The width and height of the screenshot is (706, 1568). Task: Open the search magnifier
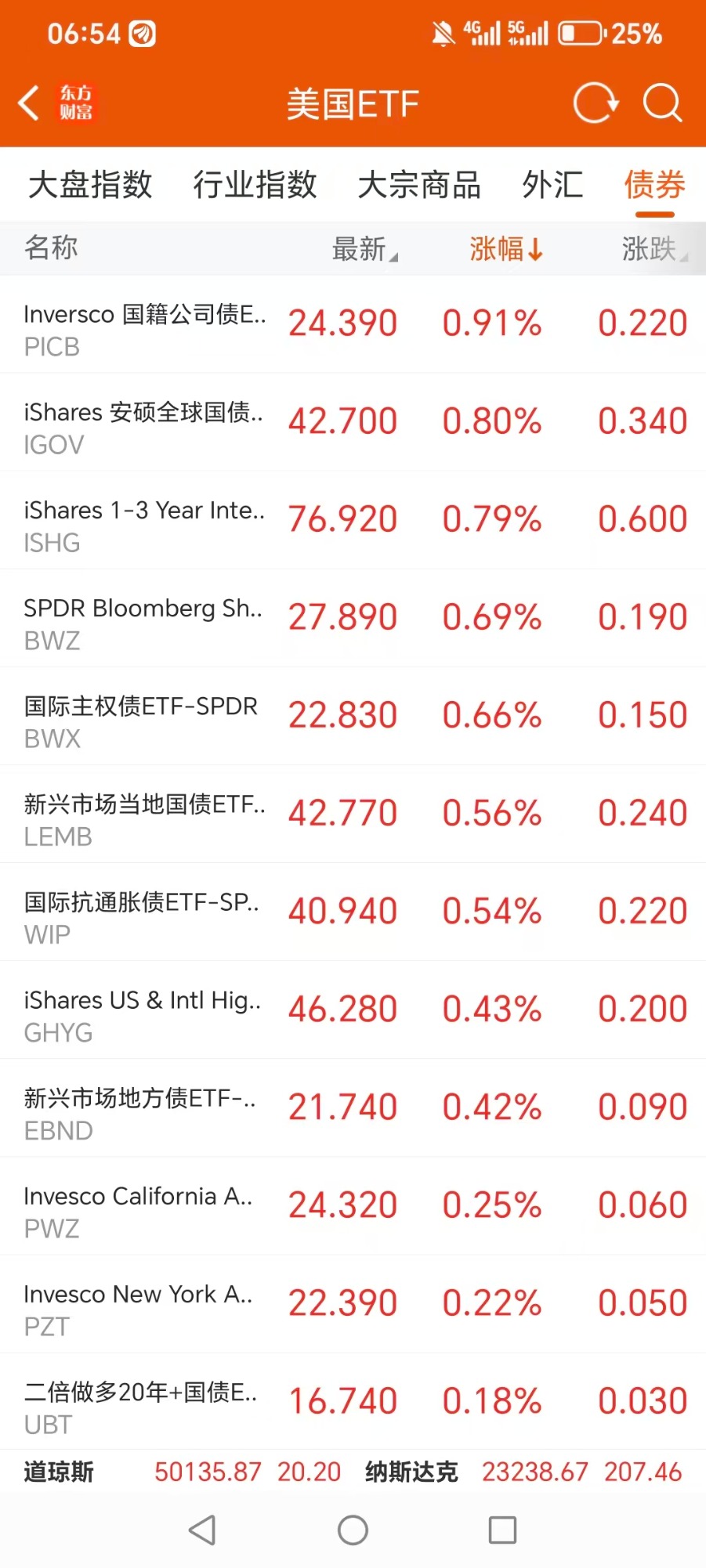point(662,103)
